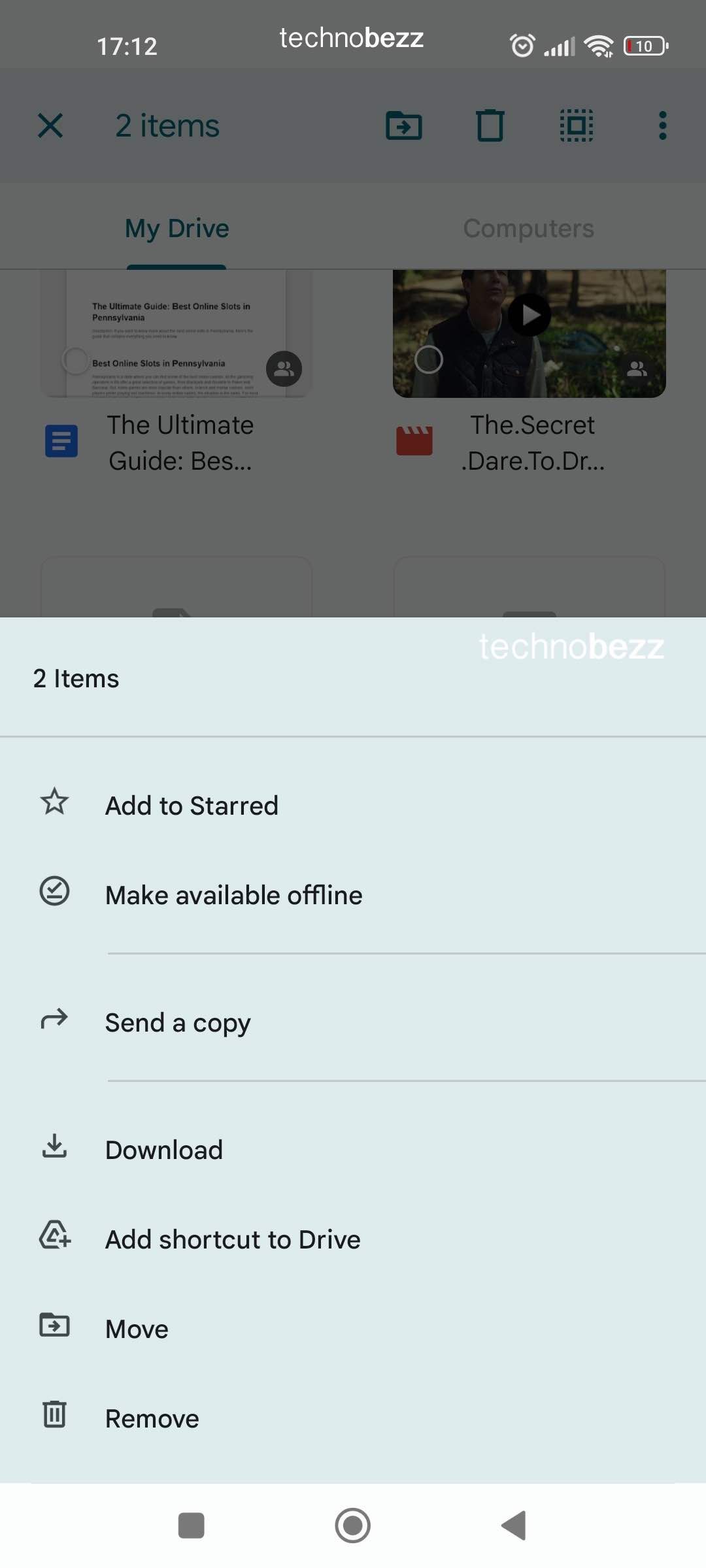Screen dimensions: 706x1568
Task: Switch to the Computers tab
Action: pos(529,229)
